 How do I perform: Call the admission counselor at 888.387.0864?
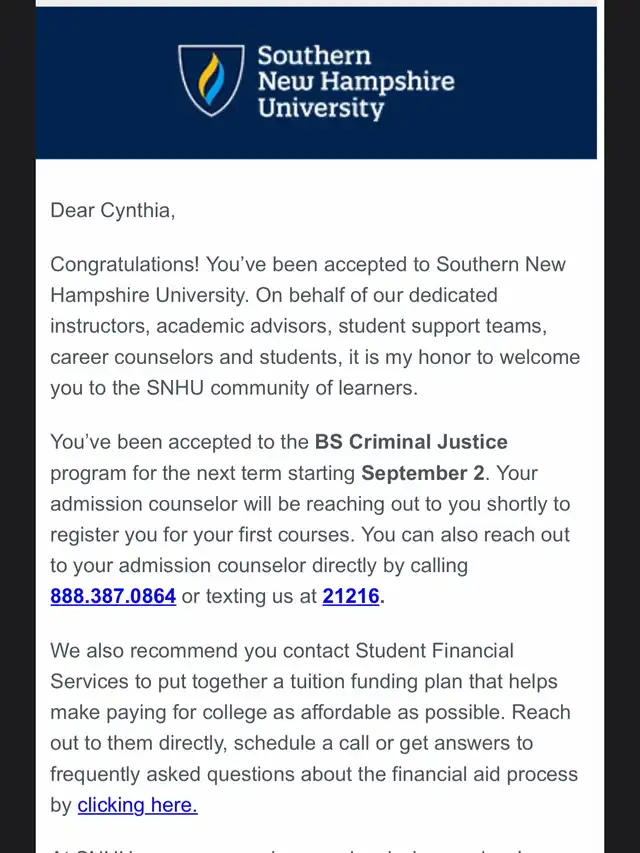click(113, 597)
